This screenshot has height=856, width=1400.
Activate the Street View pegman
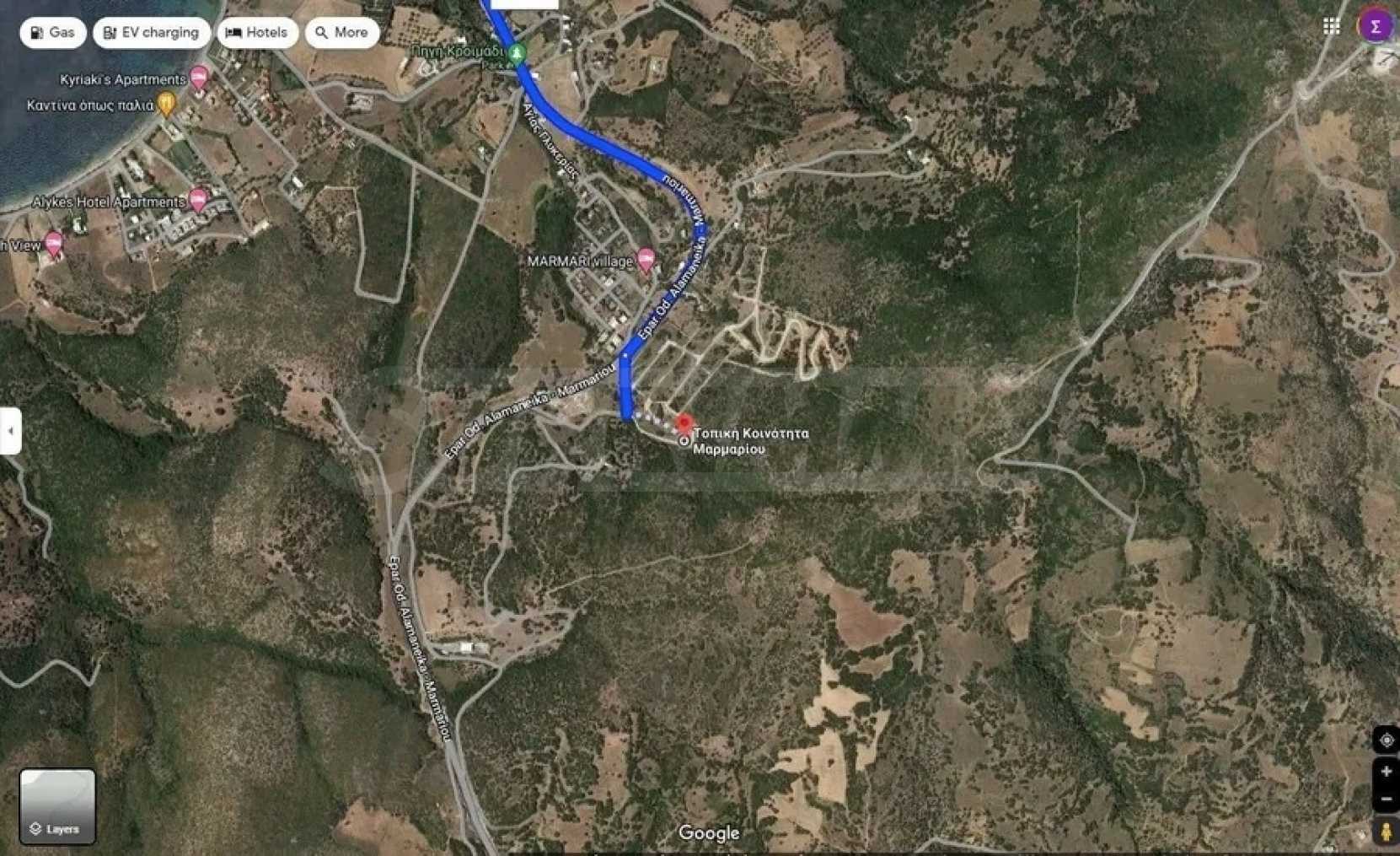[1386, 832]
